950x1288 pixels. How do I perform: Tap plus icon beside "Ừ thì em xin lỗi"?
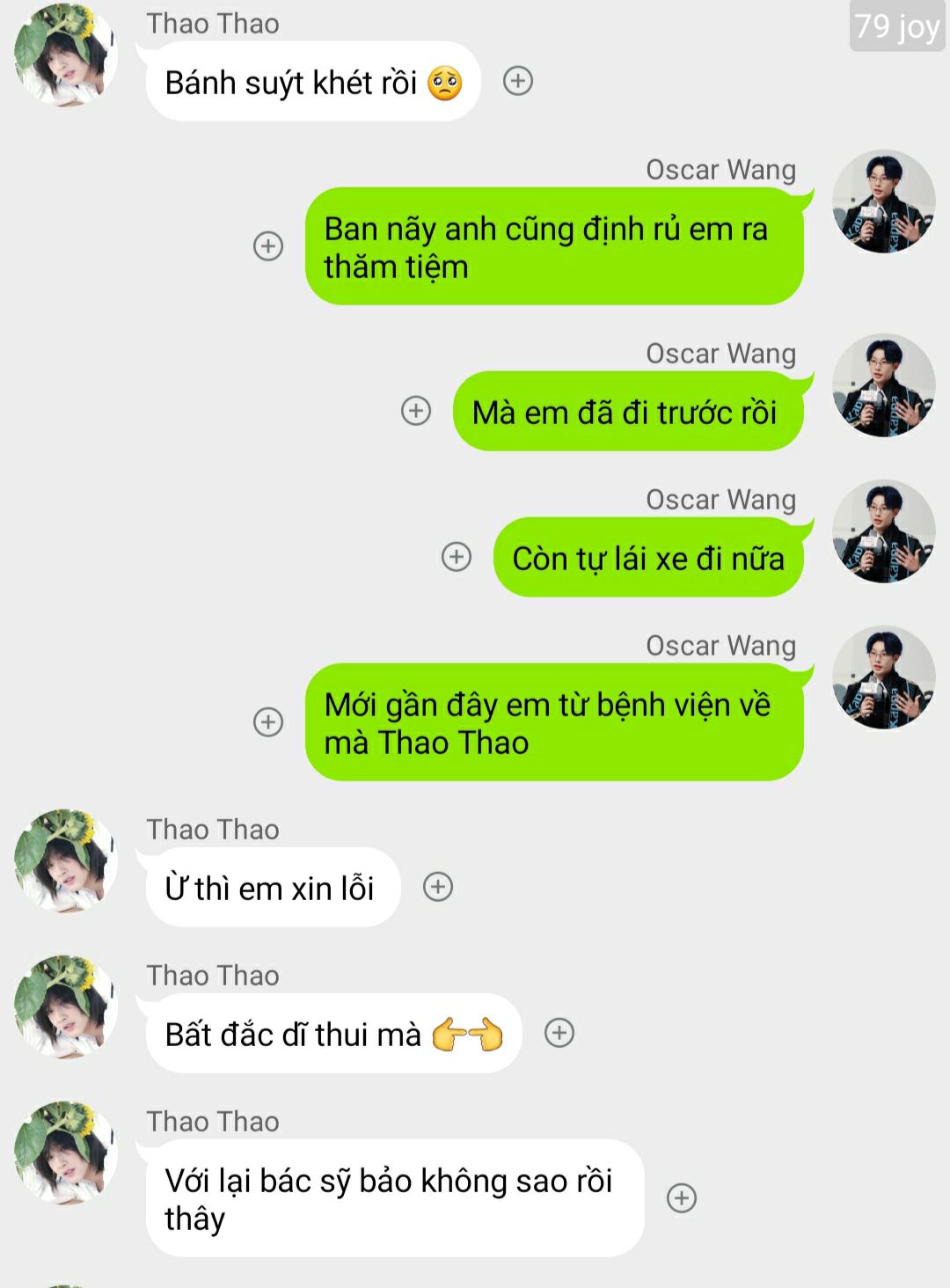click(438, 887)
